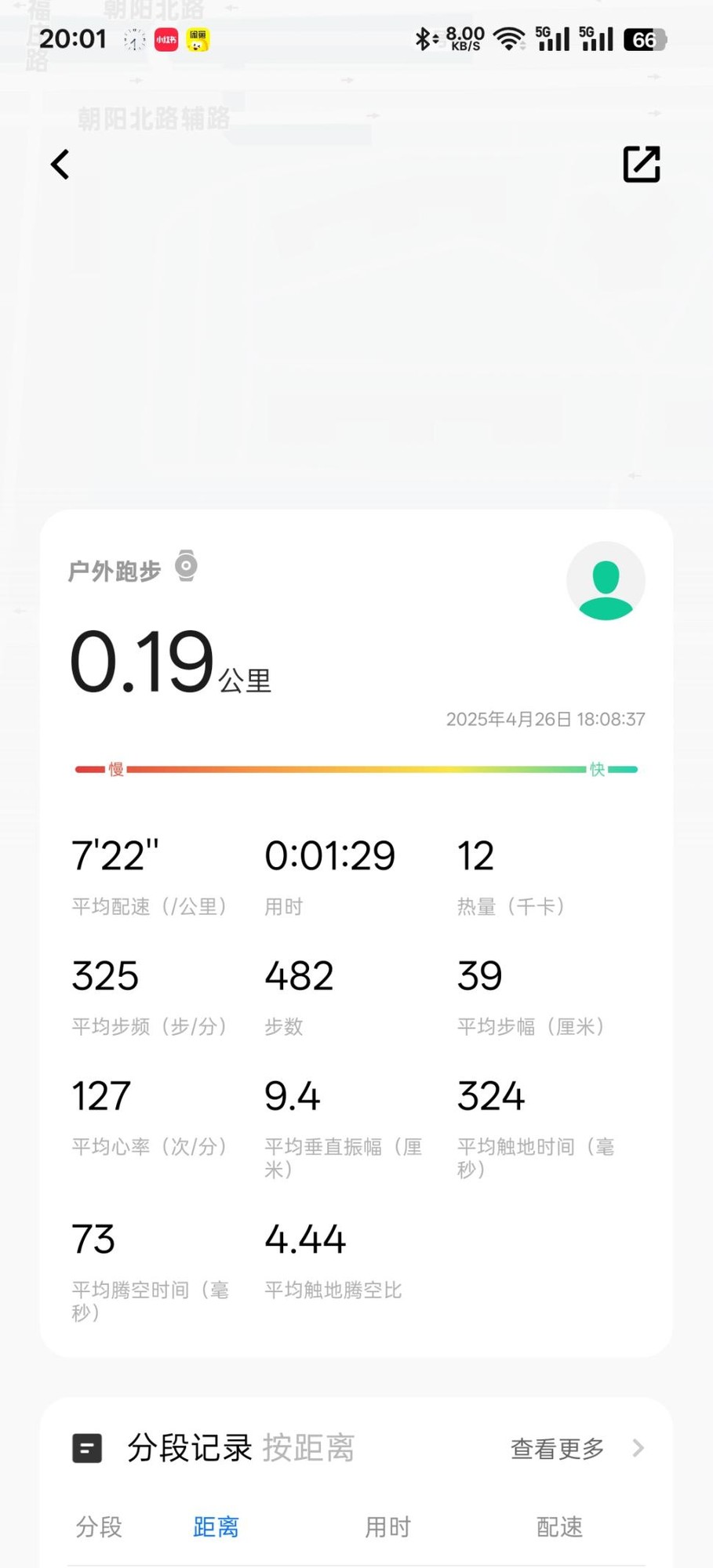Viewport: 713px width, 1568px height.
Task: Tap the pace gradient bar between 慢 and 快
Action: pyautogui.click(x=356, y=769)
